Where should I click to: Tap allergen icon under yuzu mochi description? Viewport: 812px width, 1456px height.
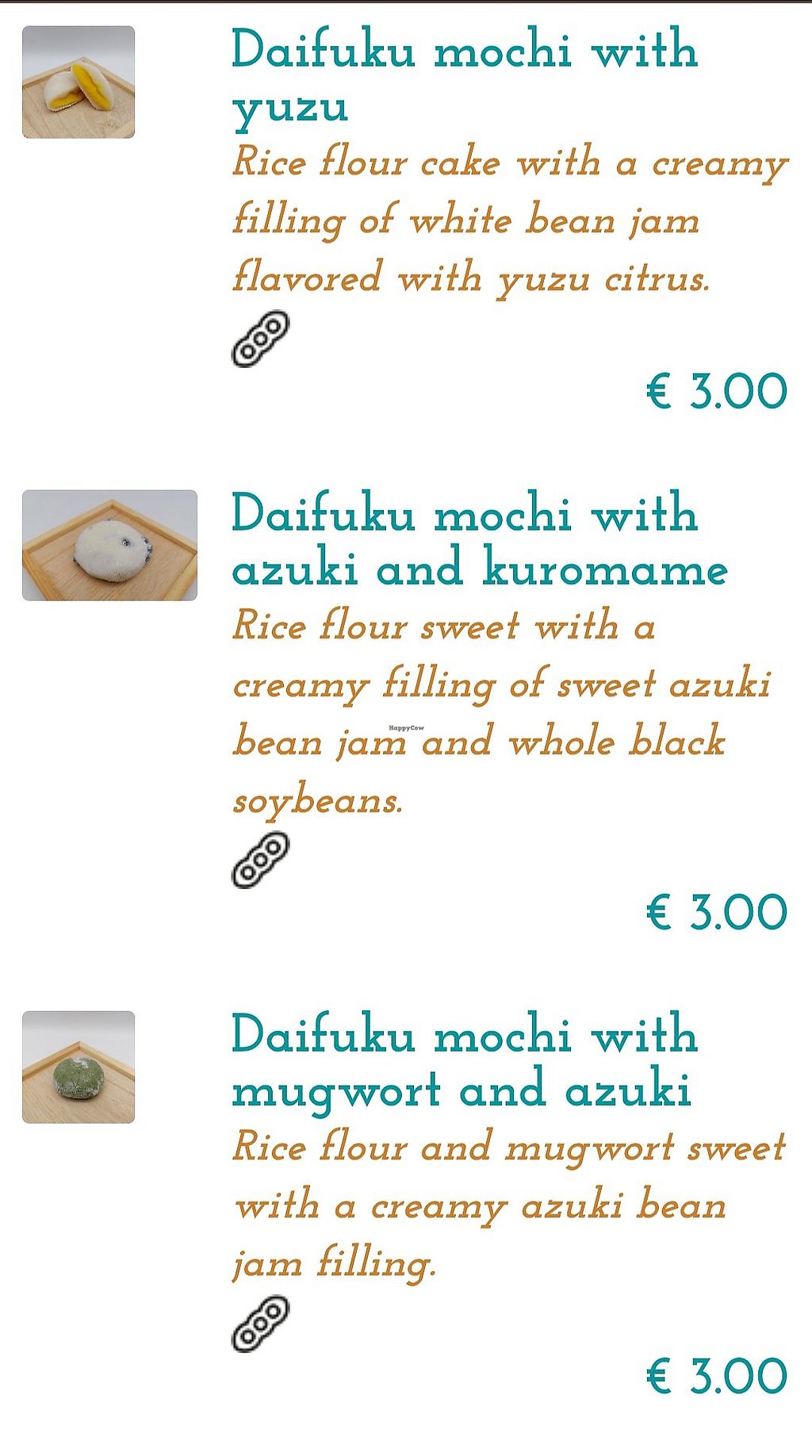pos(260,339)
